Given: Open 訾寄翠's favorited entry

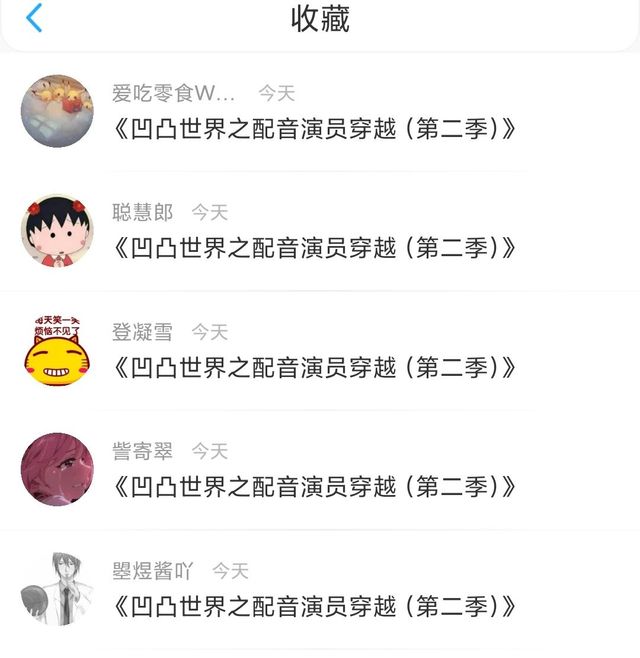Looking at the screenshot, I should pos(314,487).
